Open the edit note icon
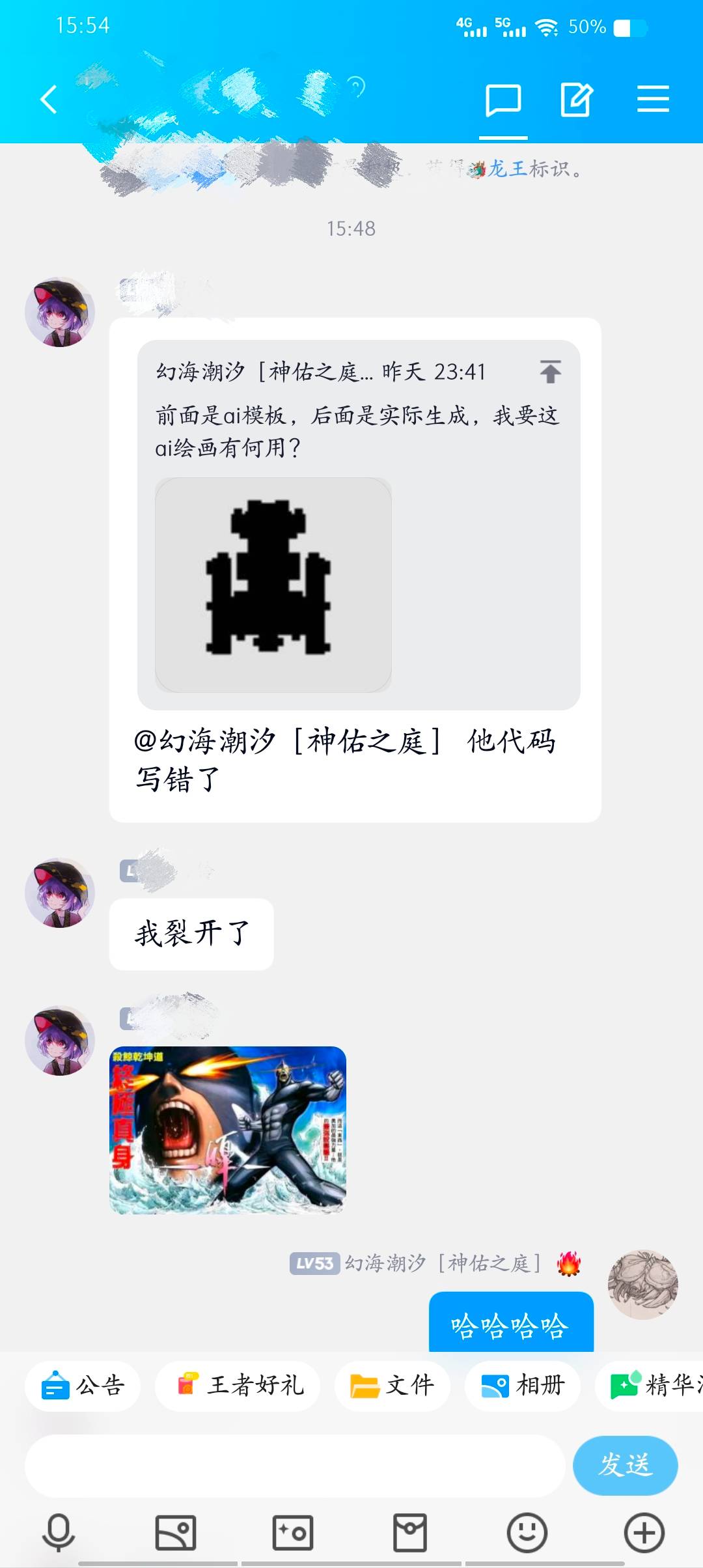703x1568 pixels. tap(577, 100)
